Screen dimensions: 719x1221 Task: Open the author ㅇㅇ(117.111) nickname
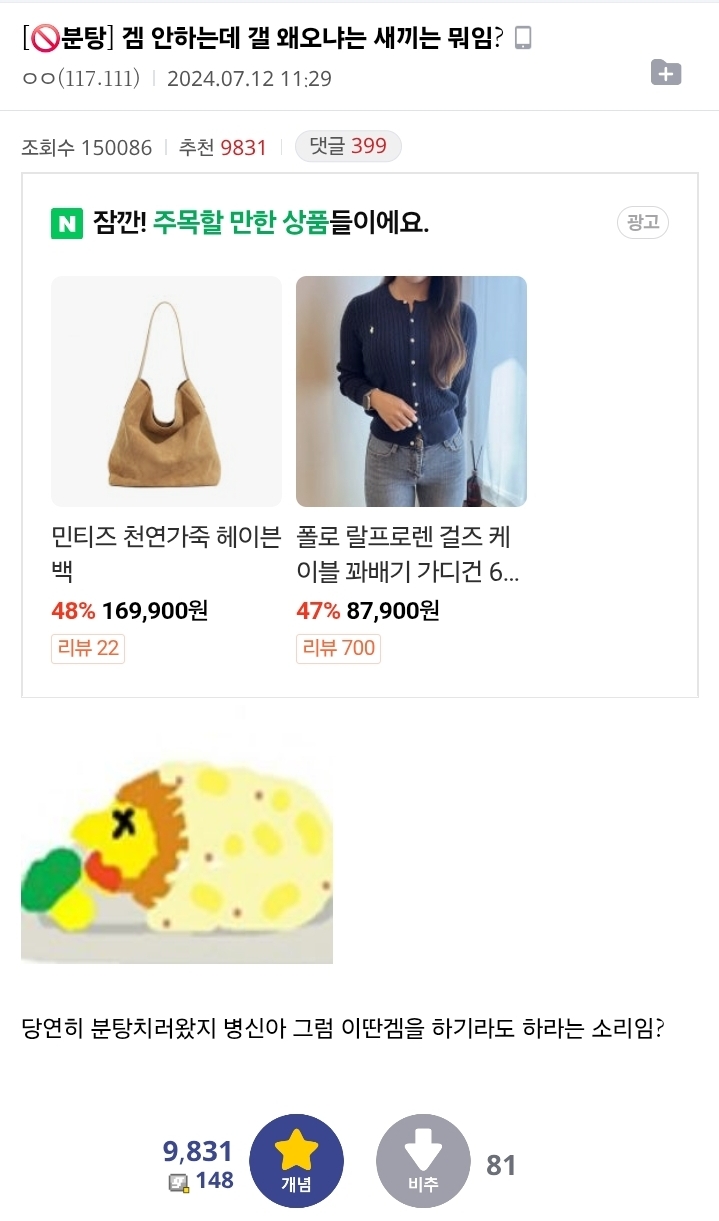pyautogui.click(x=80, y=78)
